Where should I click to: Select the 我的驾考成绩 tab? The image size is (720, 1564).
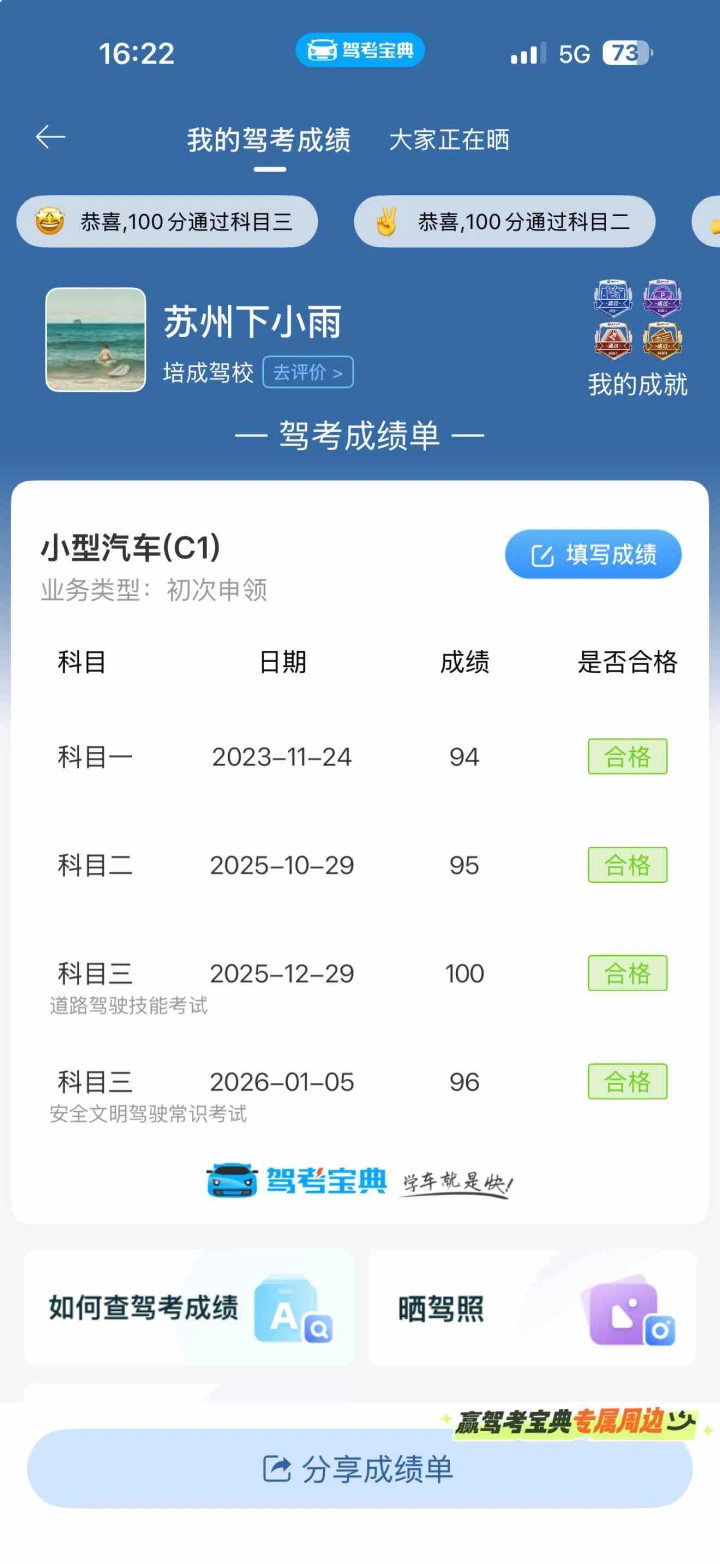click(268, 140)
